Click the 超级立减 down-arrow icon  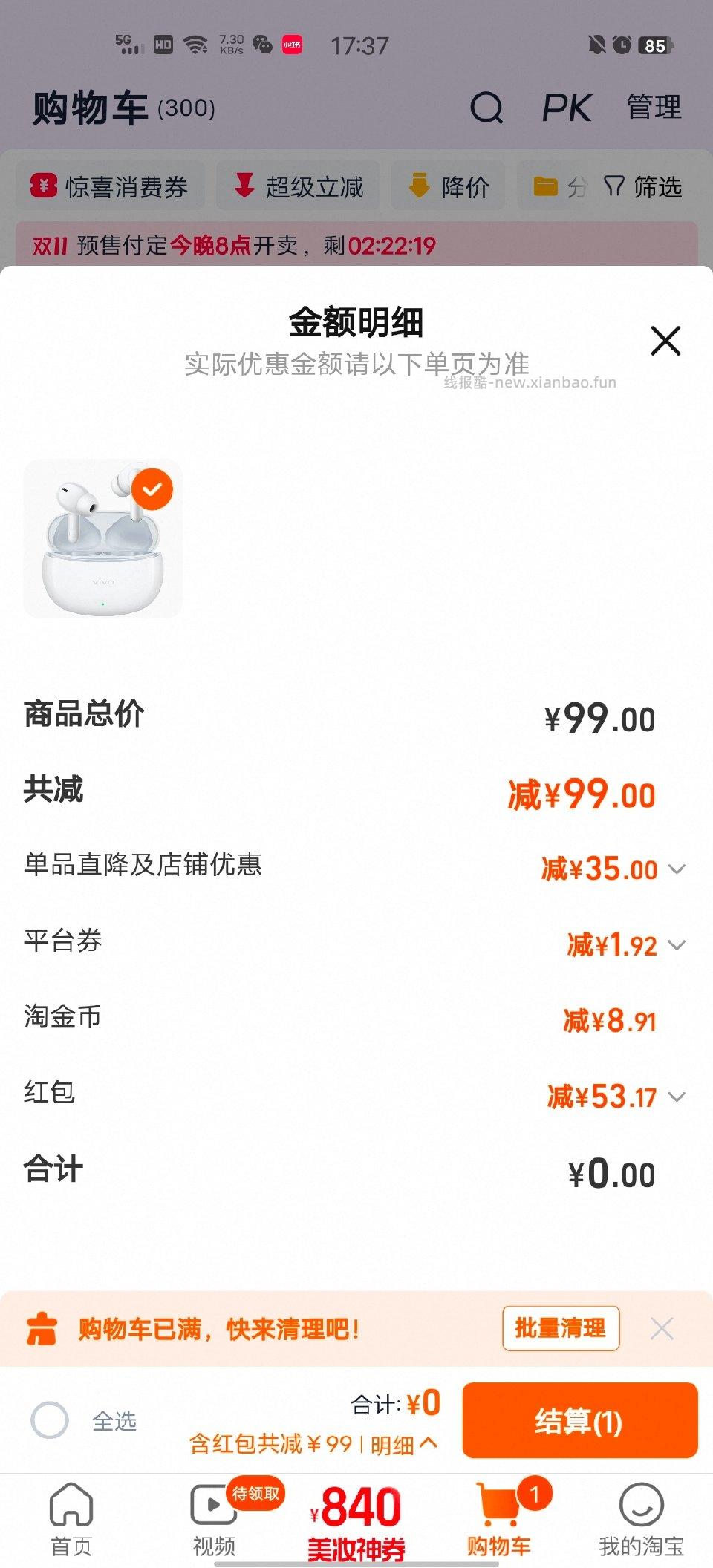tap(245, 186)
